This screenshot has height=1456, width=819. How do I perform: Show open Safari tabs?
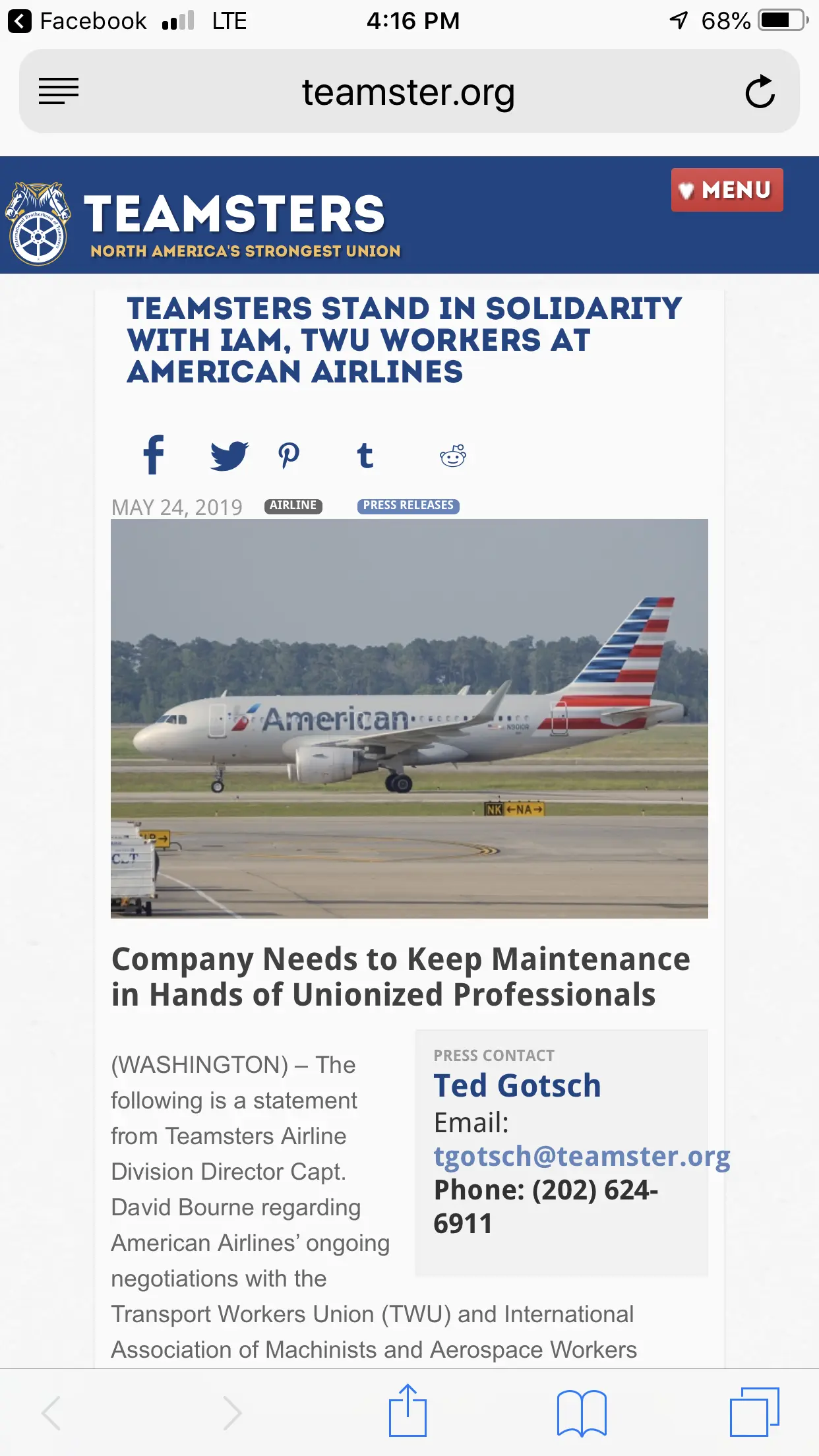pyautogui.click(x=754, y=1412)
